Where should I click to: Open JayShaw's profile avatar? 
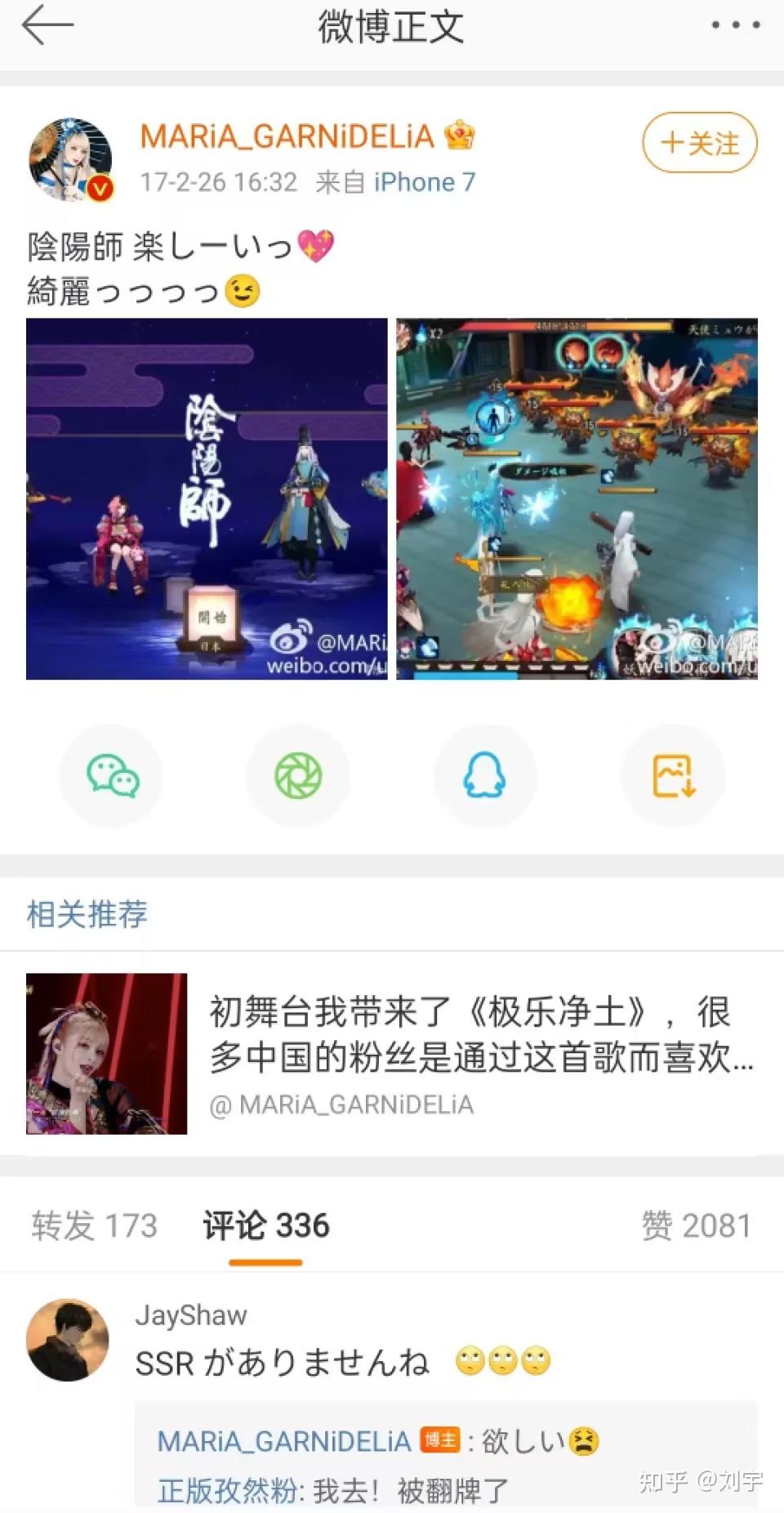[68, 1340]
